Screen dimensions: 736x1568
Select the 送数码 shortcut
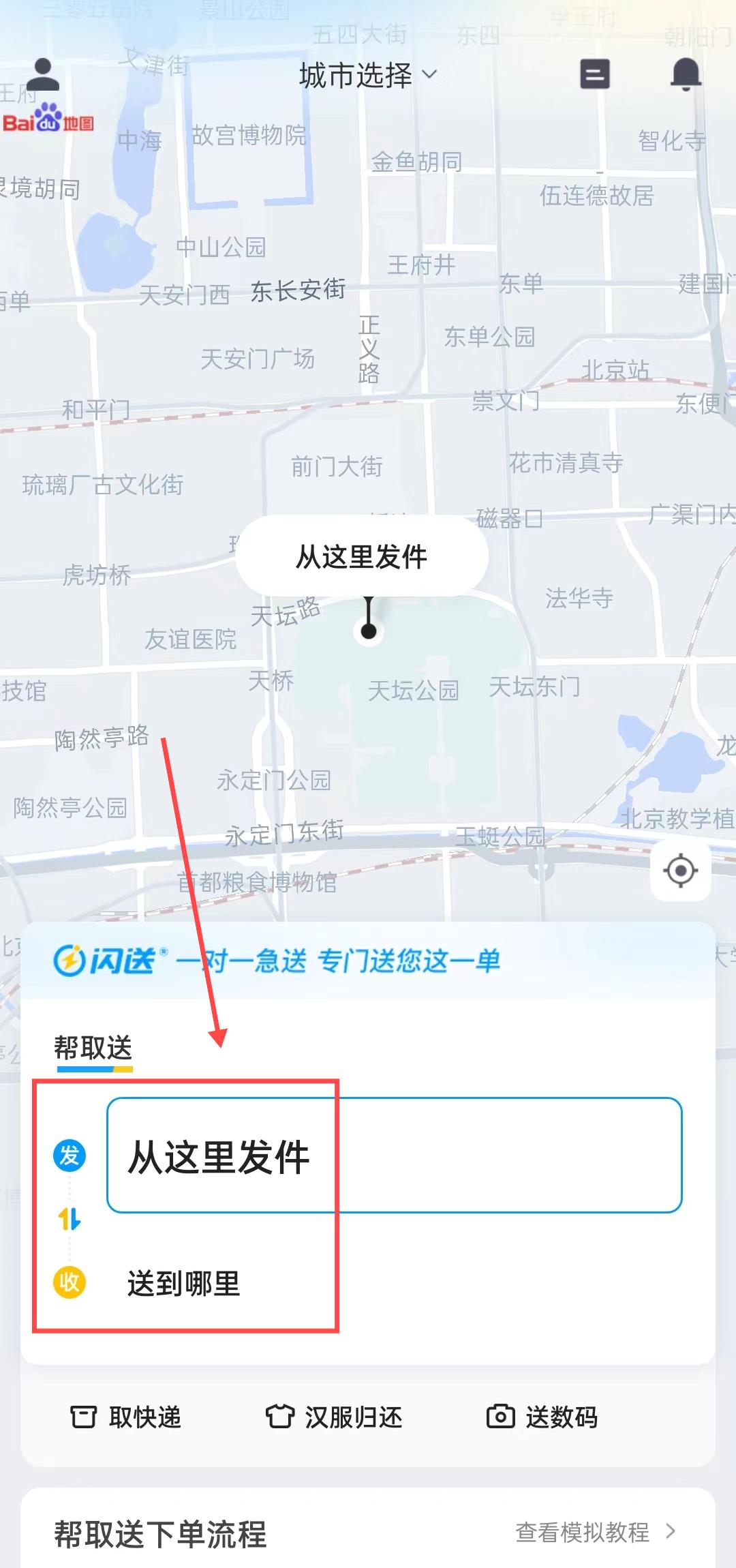pyautogui.click(x=542, y=1417)
